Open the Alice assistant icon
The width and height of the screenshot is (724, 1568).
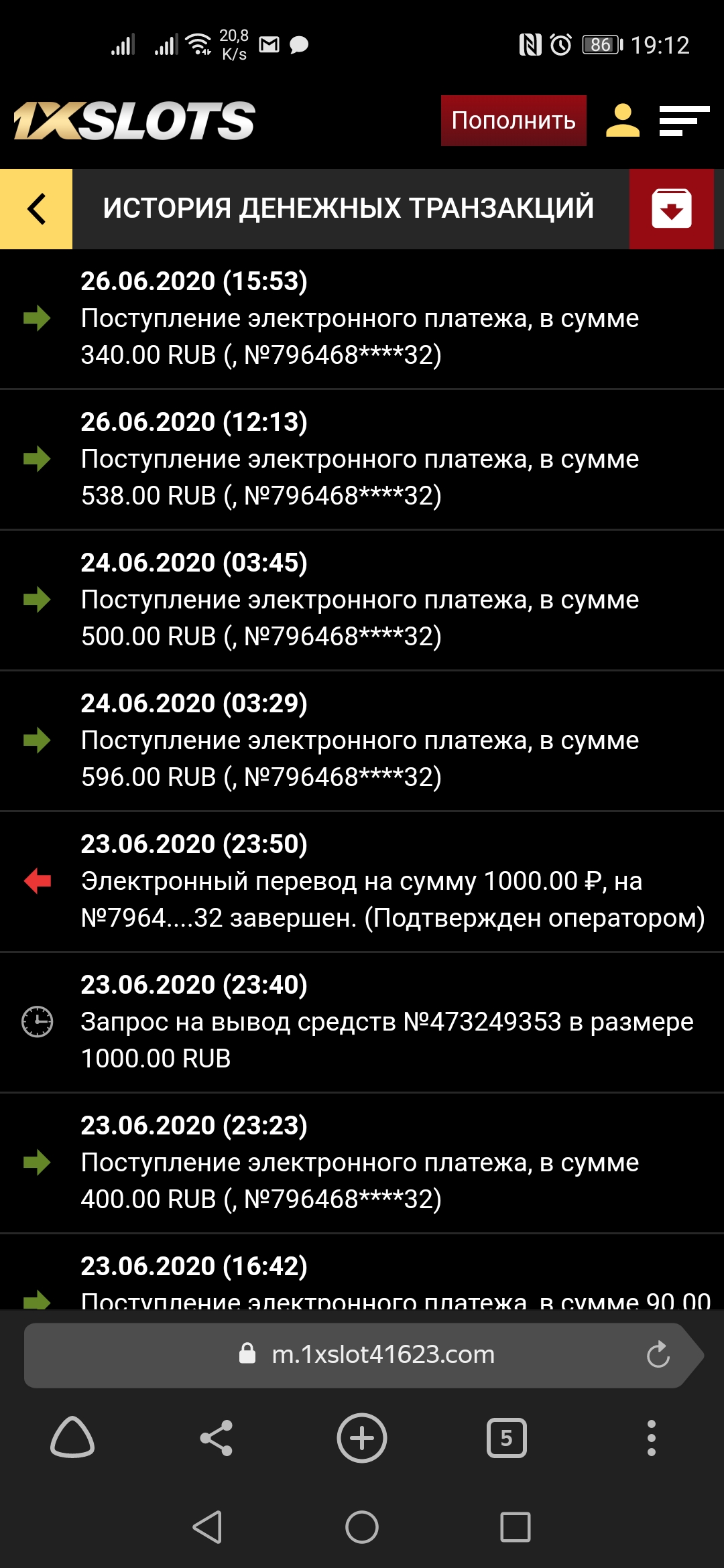tap(72, 1438)
